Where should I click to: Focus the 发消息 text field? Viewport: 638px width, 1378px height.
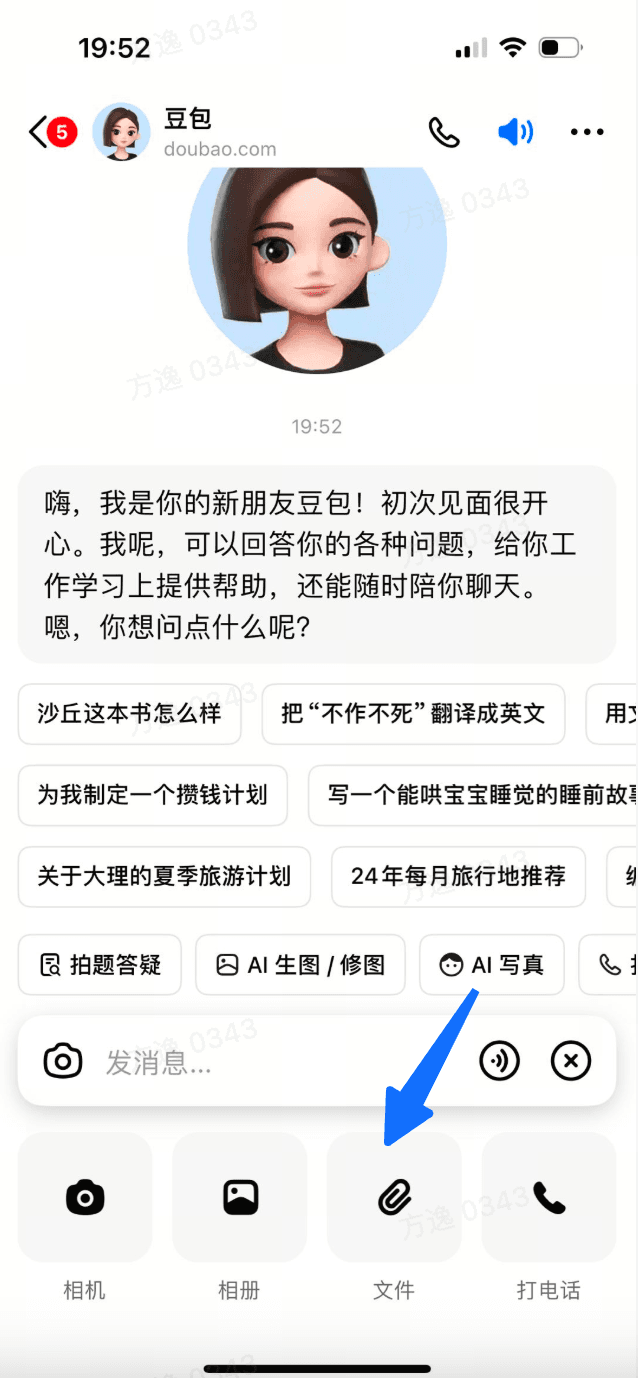(x=280, y=1061)
